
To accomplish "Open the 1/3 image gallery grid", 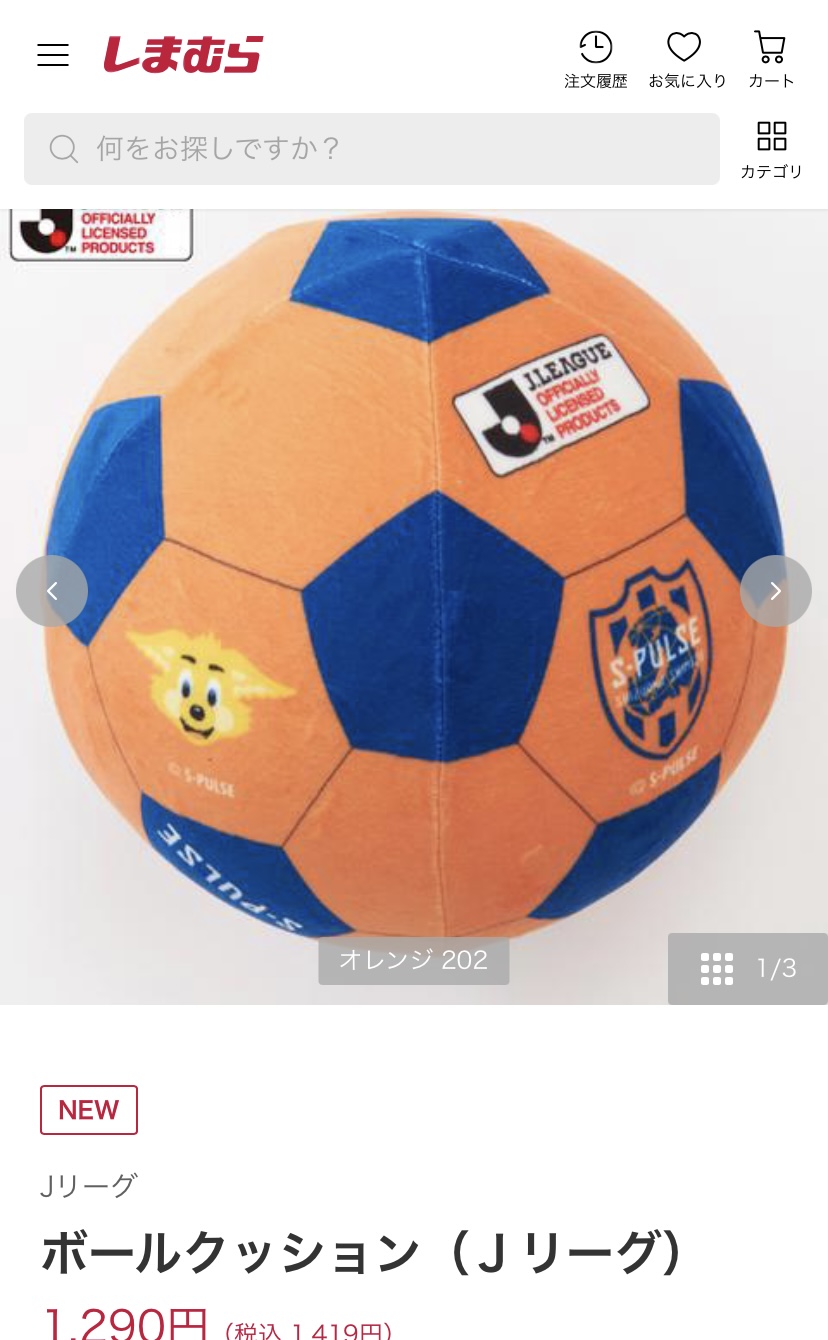I will tap(748, 968).
